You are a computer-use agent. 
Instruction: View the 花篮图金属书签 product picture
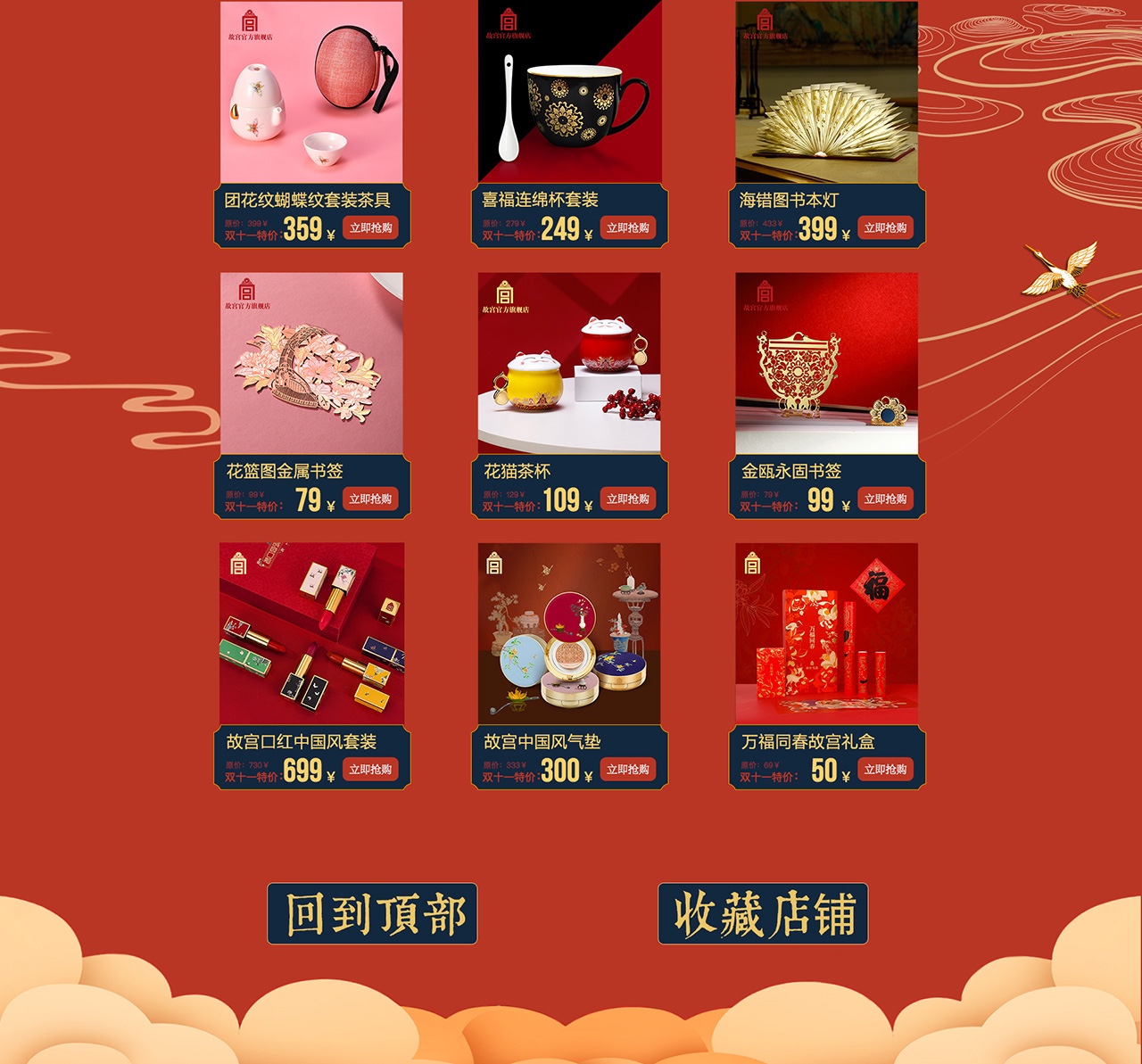(311, 364)
